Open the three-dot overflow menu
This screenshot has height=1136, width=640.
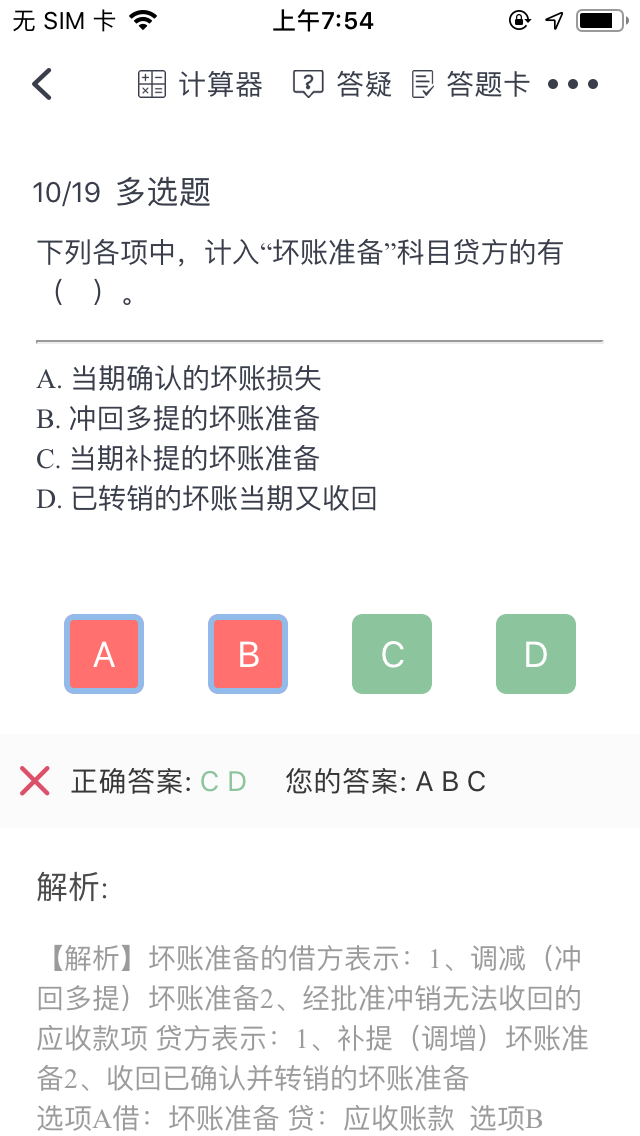[573, 84]
